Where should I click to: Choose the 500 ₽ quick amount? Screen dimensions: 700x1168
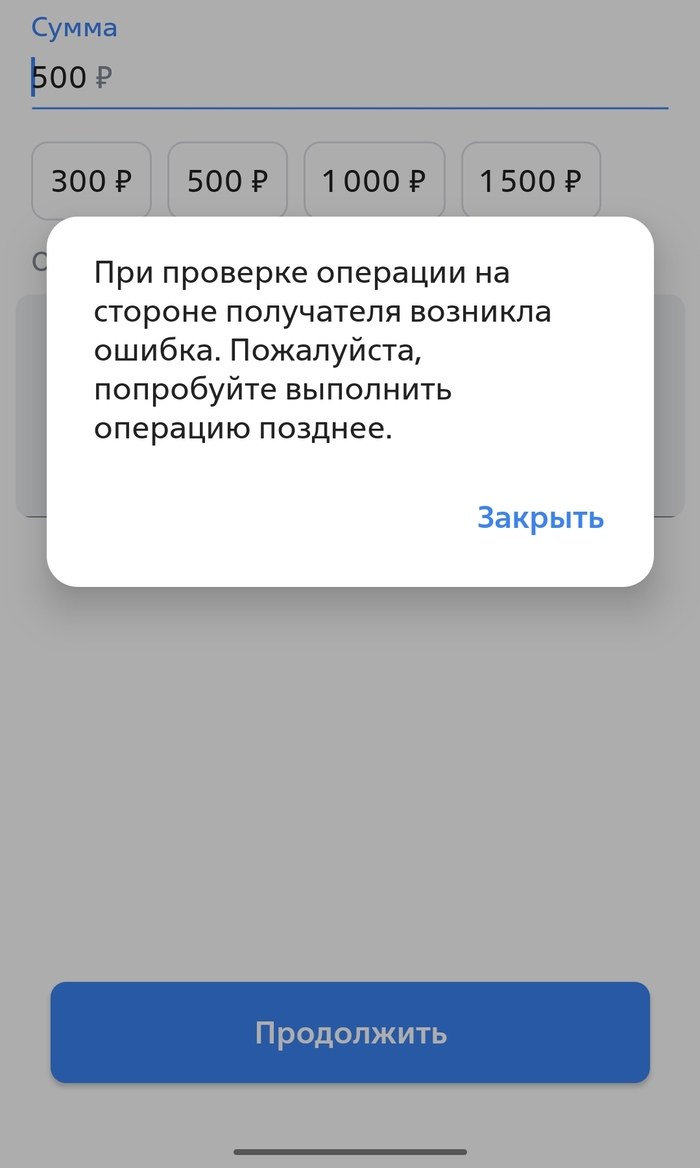(227, 181)
